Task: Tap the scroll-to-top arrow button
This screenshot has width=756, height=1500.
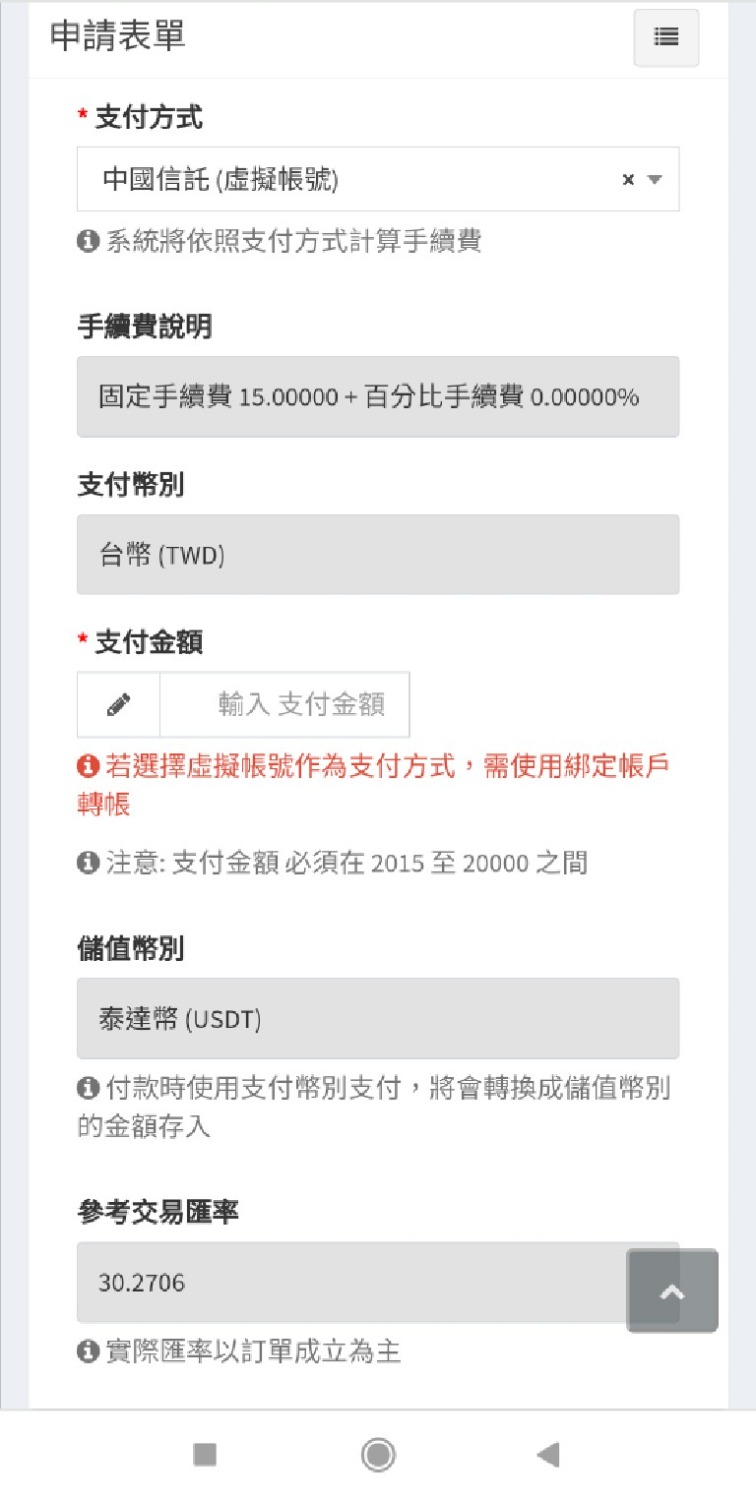Action: tap(672, 1290)
